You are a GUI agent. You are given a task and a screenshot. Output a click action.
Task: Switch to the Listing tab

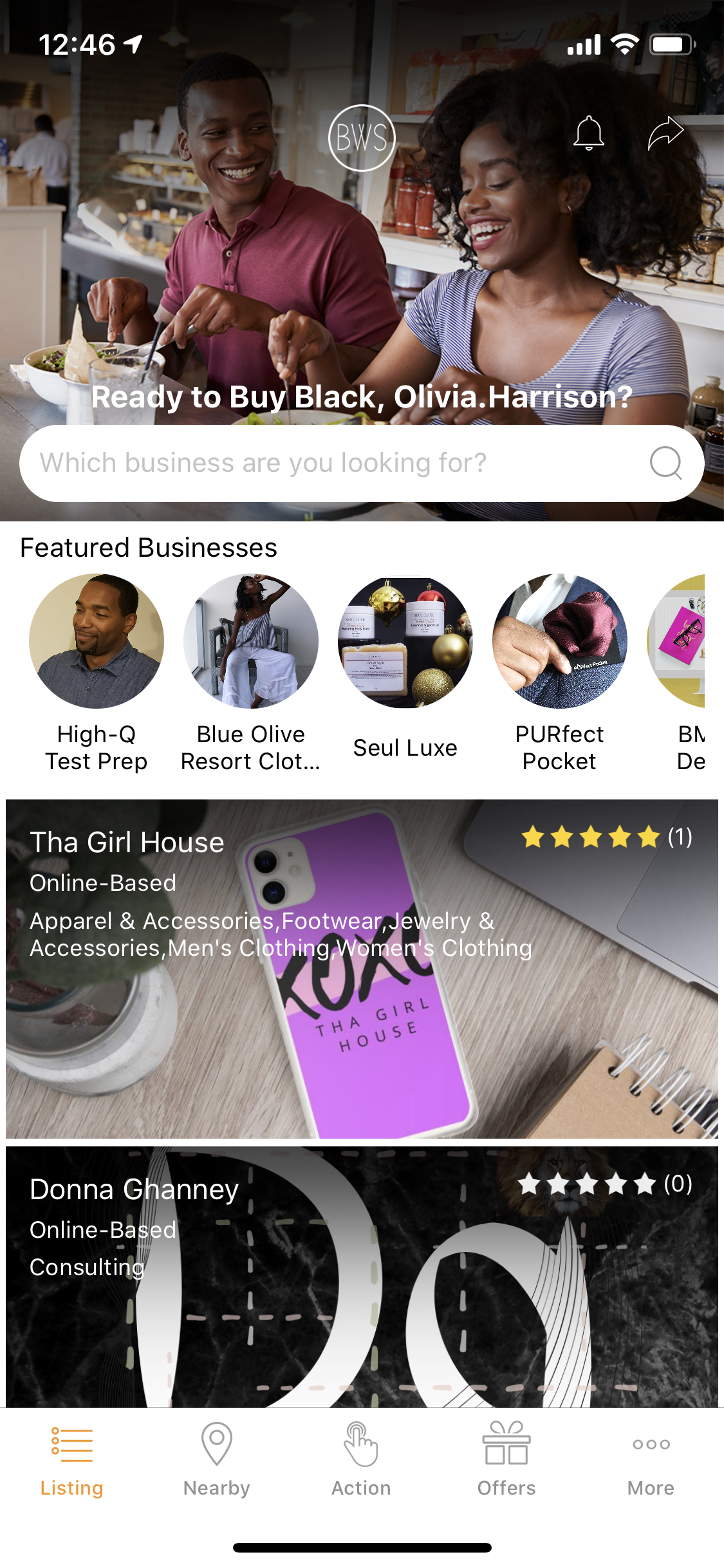coord(72,1460)
